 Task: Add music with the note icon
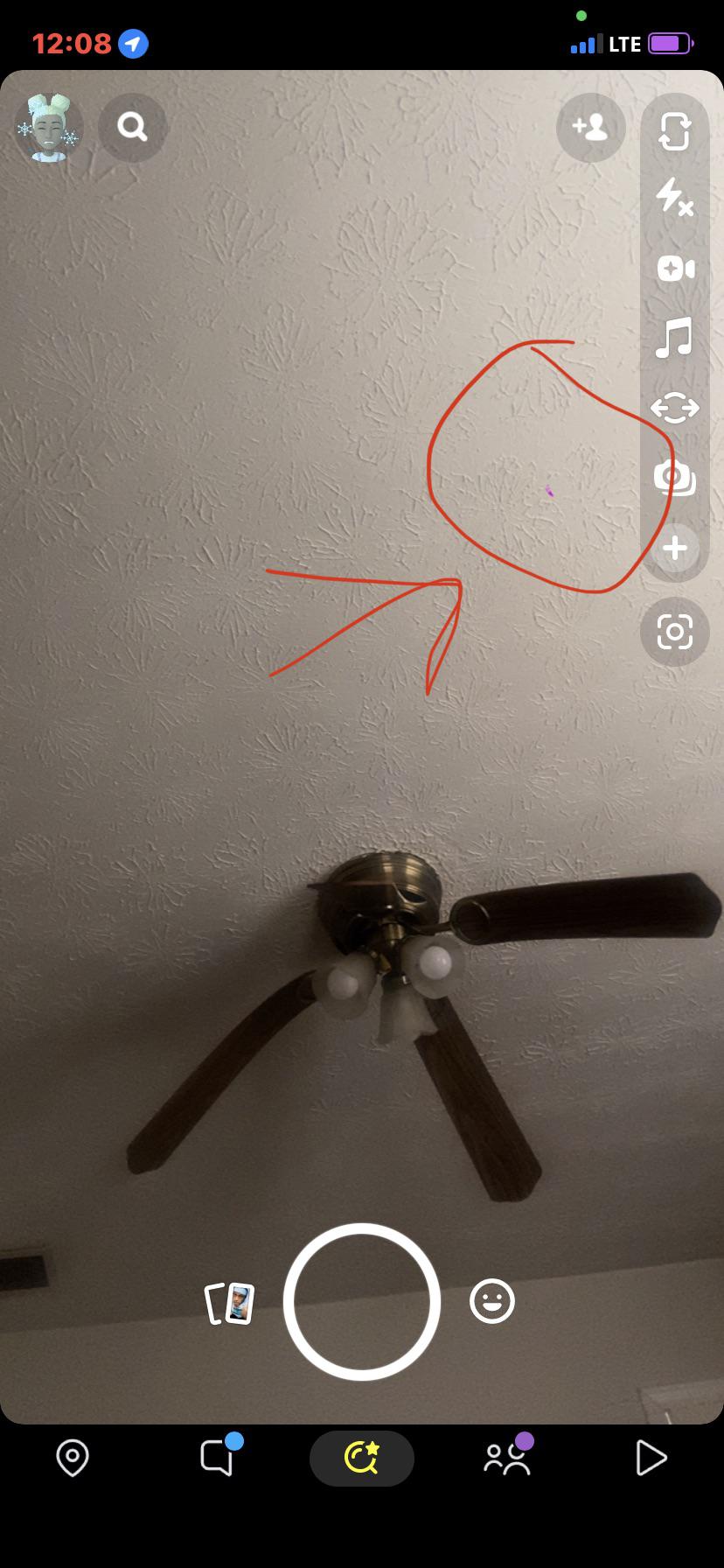675,338
